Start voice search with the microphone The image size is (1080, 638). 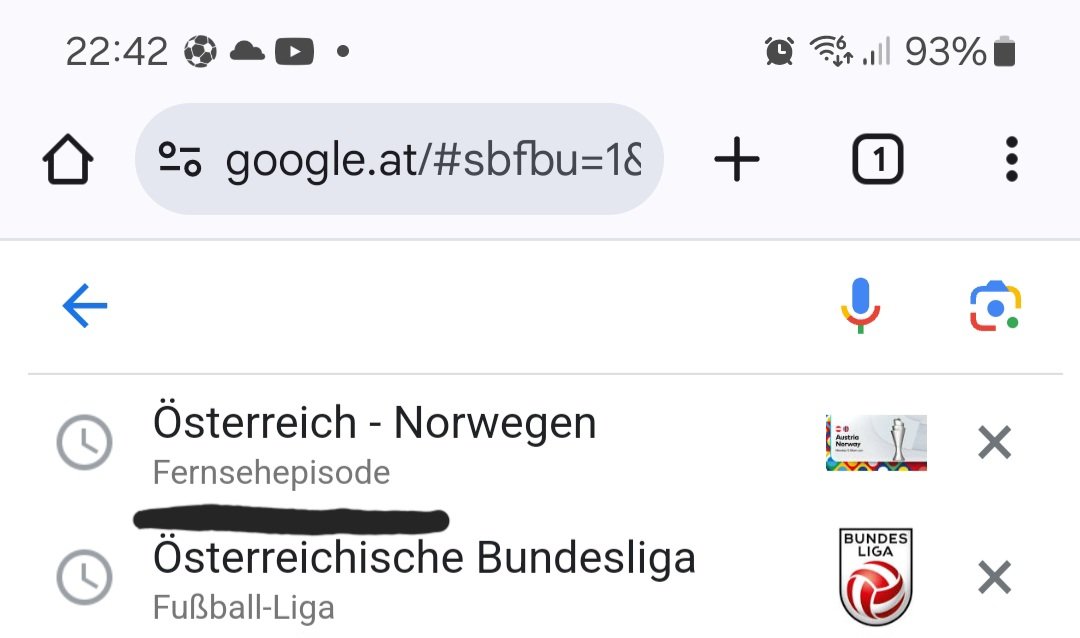860,306
